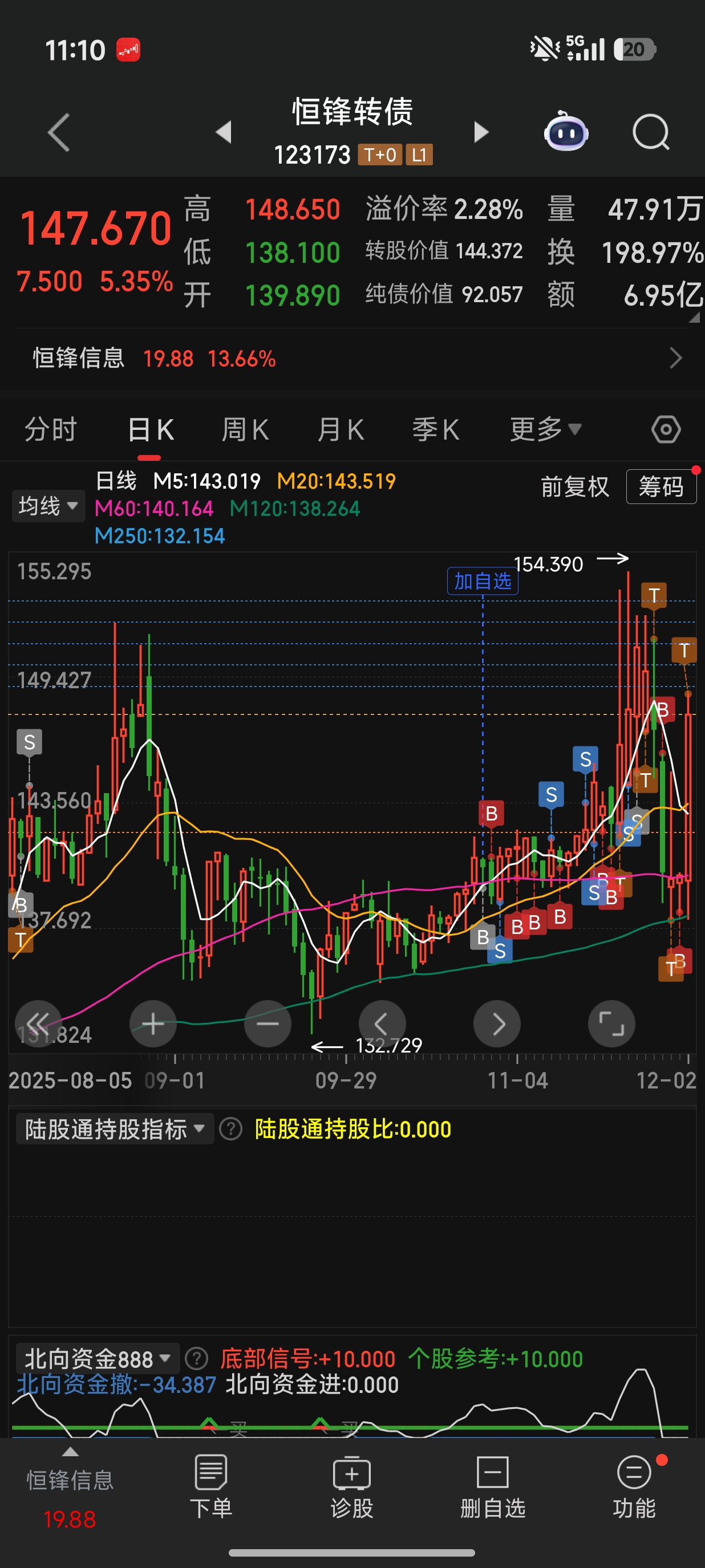Tap the 筹码 button
Image resolution: width=705 pixels, height=1568 pixels.
click(x=661, y=487)
